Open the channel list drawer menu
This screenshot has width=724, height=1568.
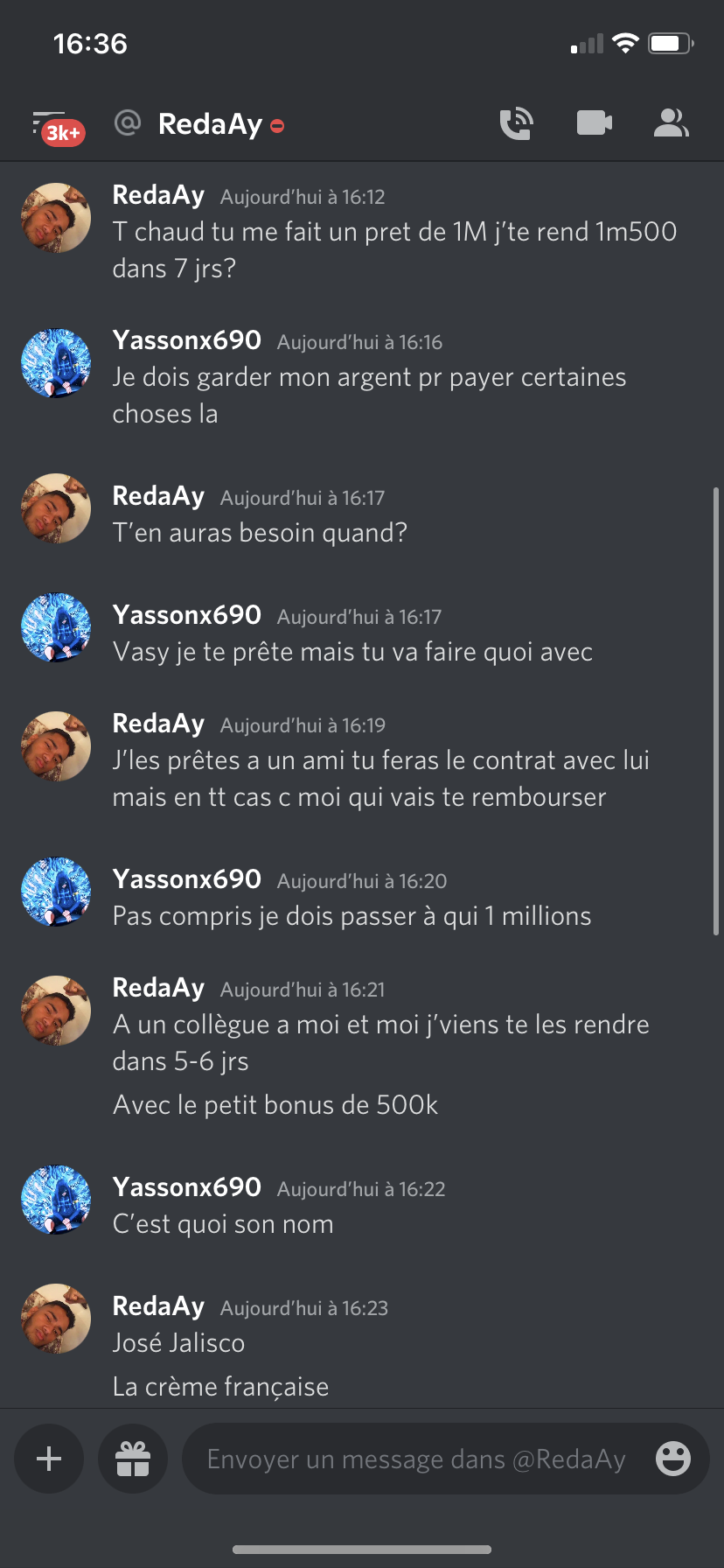(54, 125)
